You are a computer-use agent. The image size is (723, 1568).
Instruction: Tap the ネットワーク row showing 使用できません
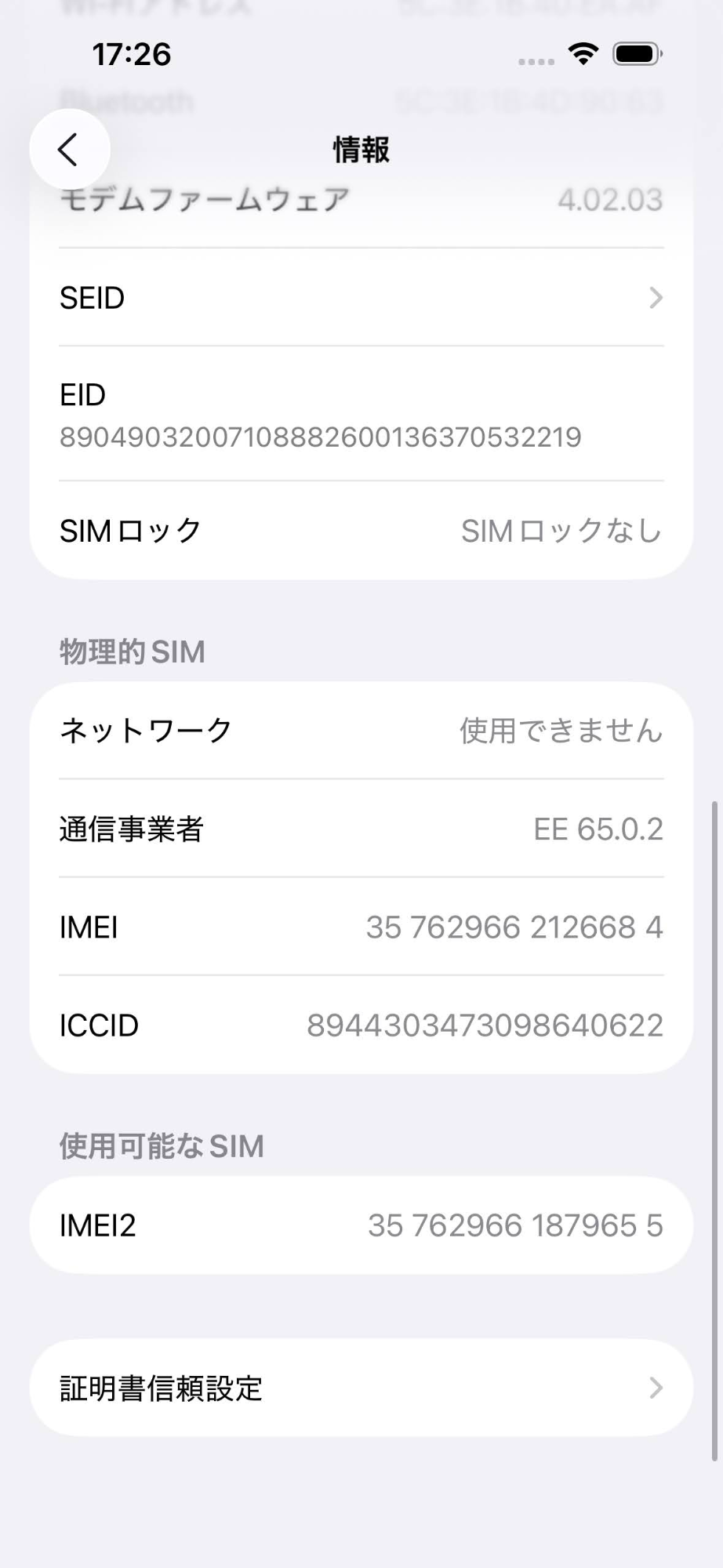click(x=361, y=729)
